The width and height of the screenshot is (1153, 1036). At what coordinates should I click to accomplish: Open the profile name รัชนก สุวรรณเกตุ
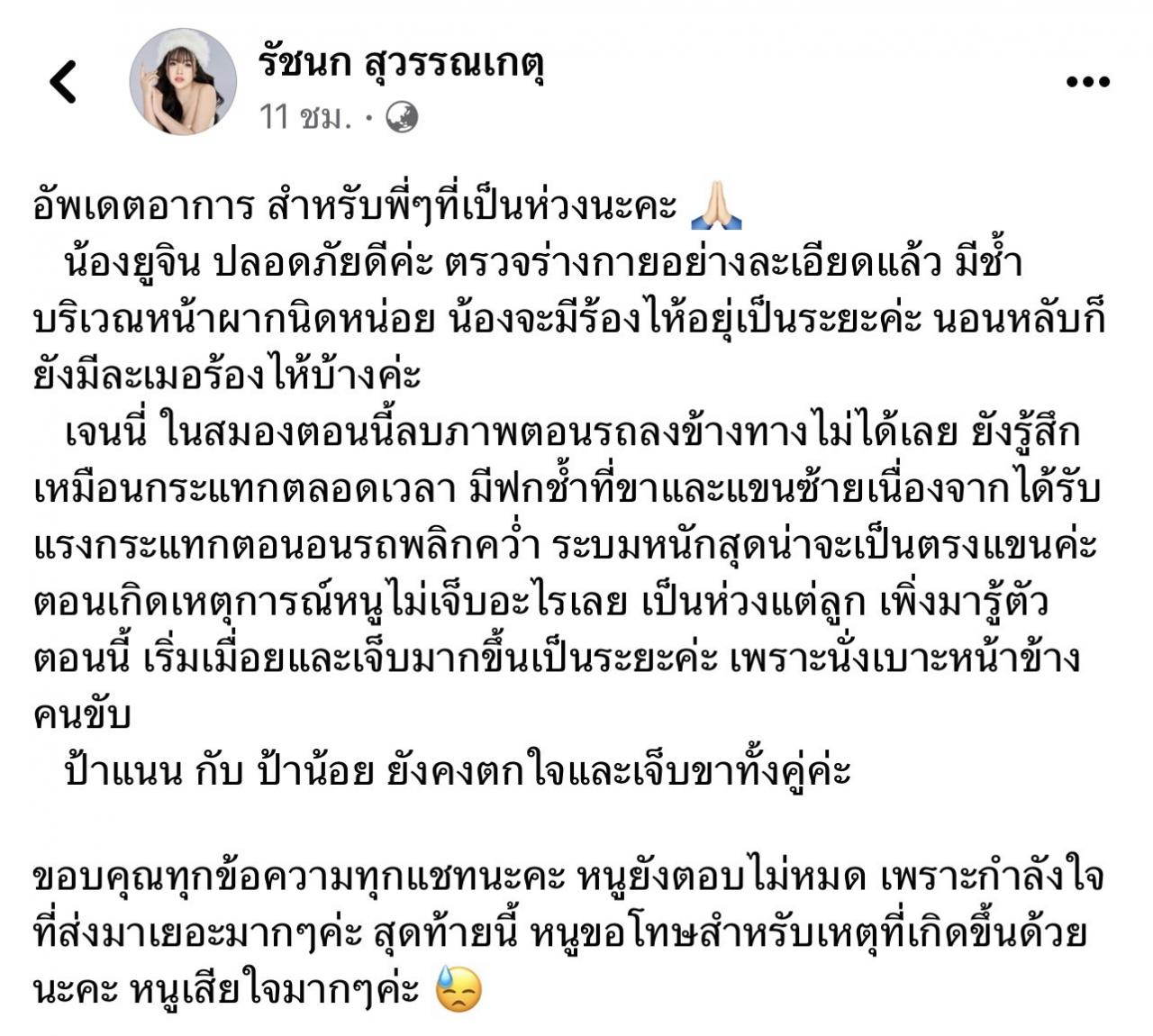pos(402,64)
